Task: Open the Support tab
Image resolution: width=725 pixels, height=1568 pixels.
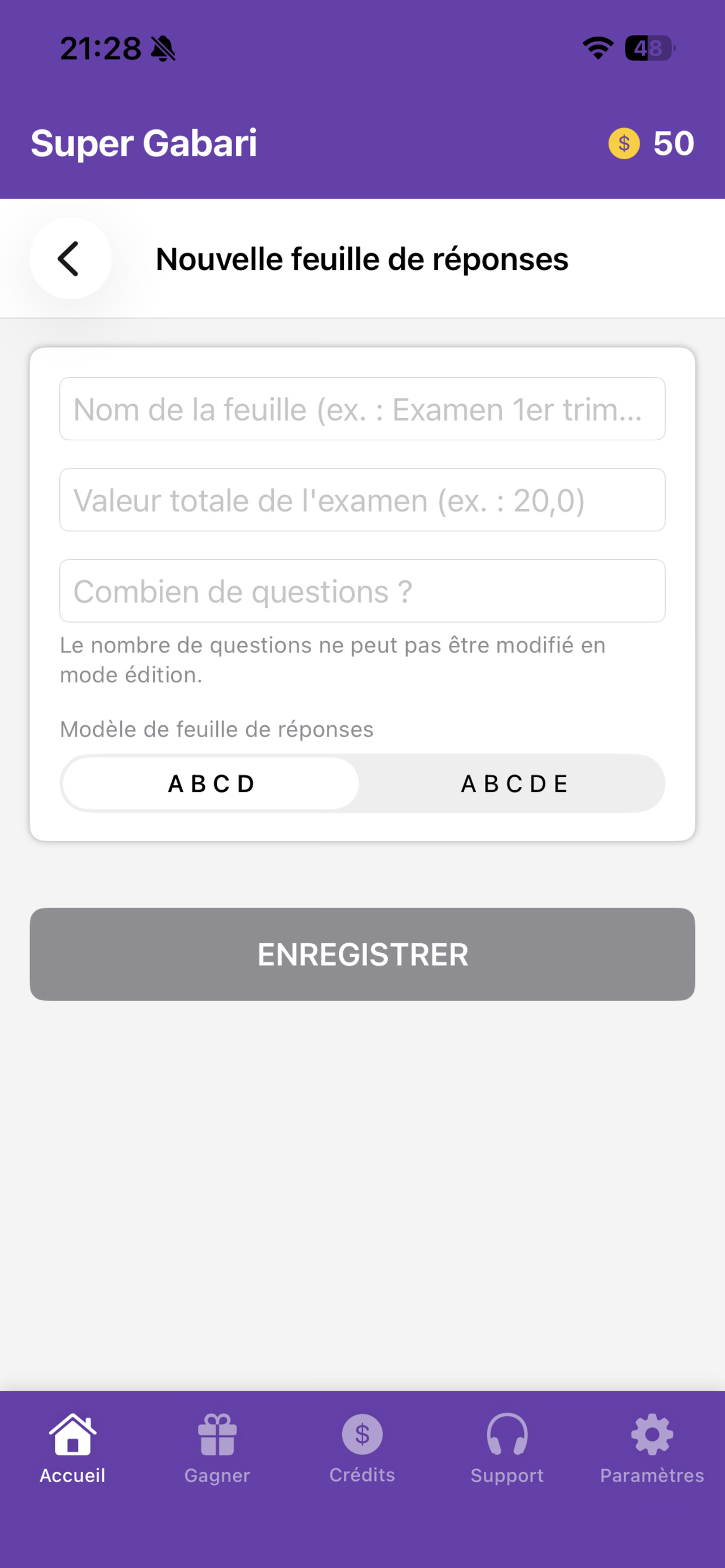Action: coord(507,1449)
